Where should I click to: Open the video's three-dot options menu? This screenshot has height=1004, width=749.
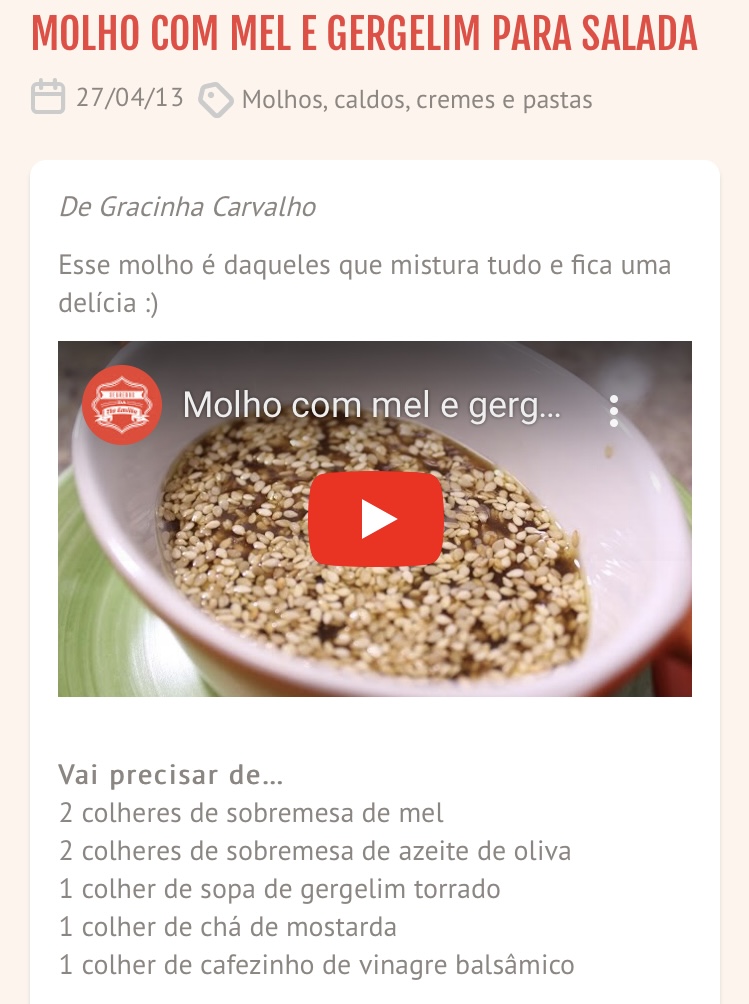(612, 410)
